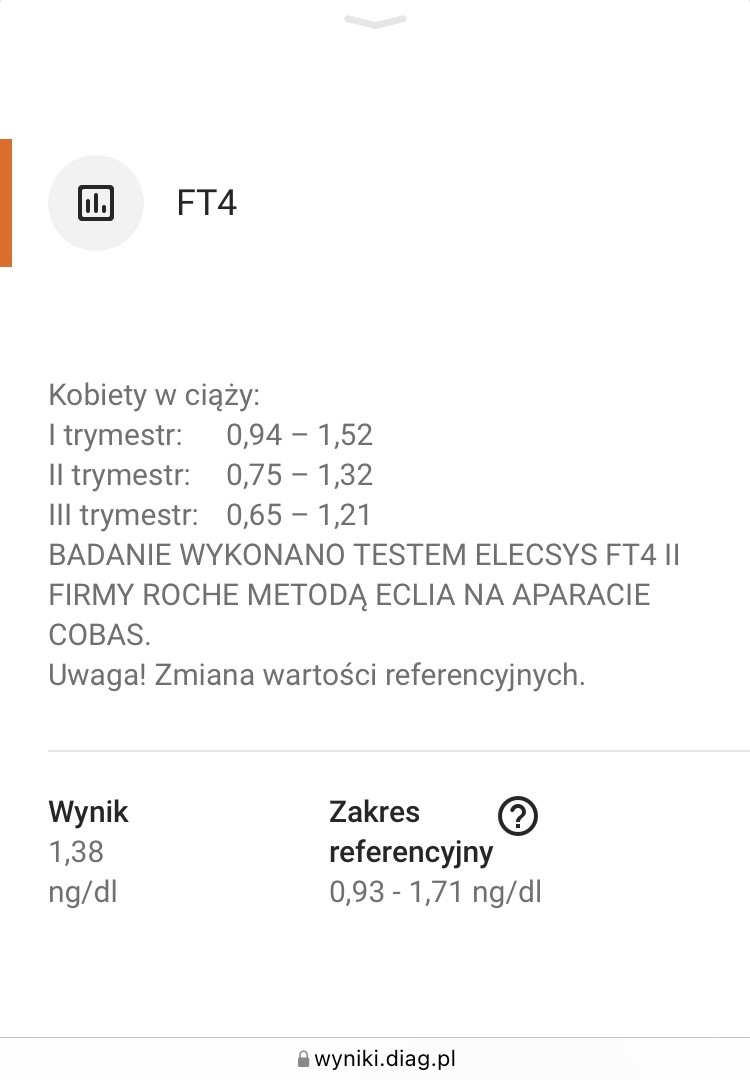Open the reference range help icon
This screenshot has width=750, height=1080.
(517, 817)
